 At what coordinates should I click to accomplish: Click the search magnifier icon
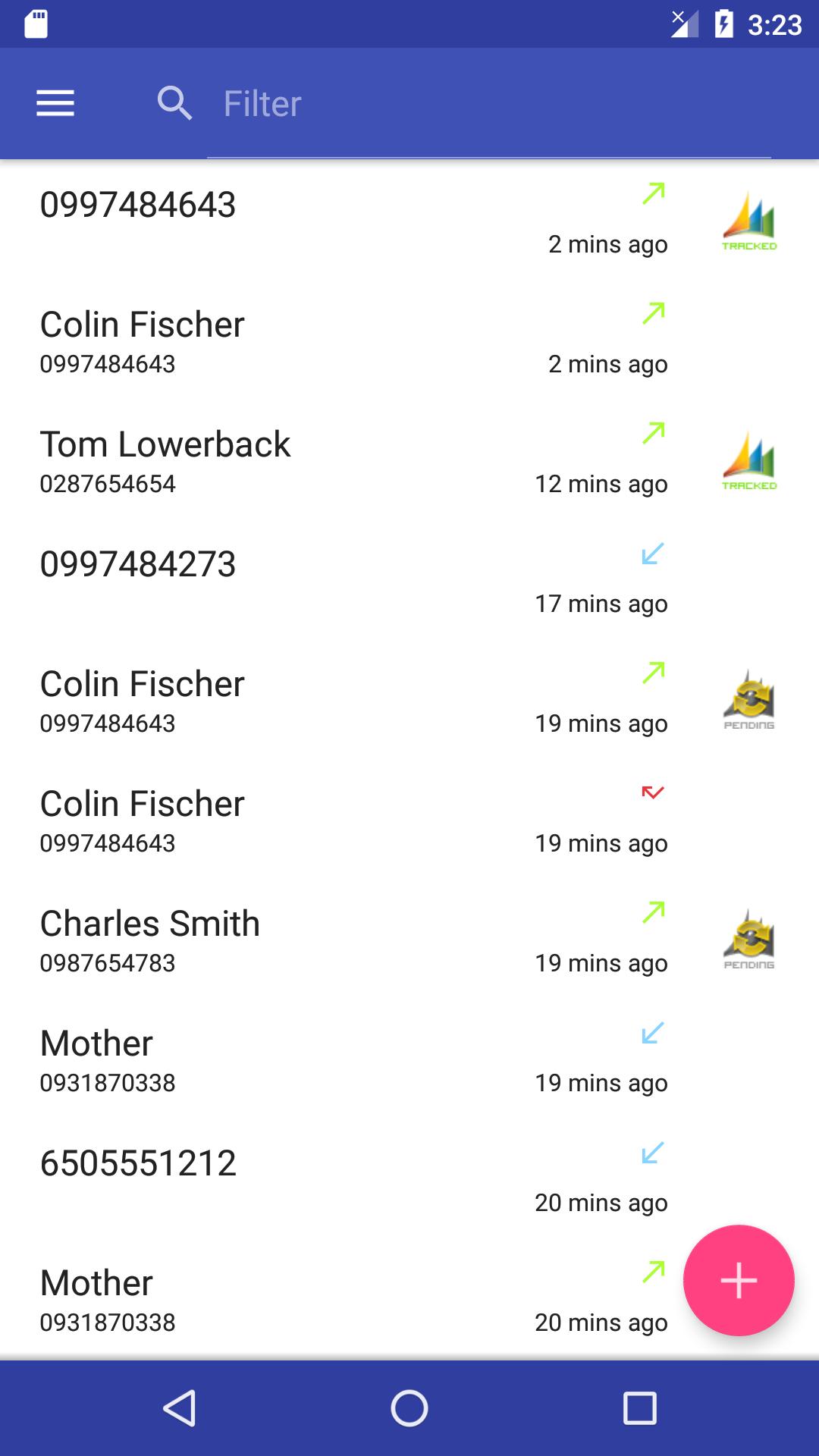pyautogui.click(x=174, y=102)
